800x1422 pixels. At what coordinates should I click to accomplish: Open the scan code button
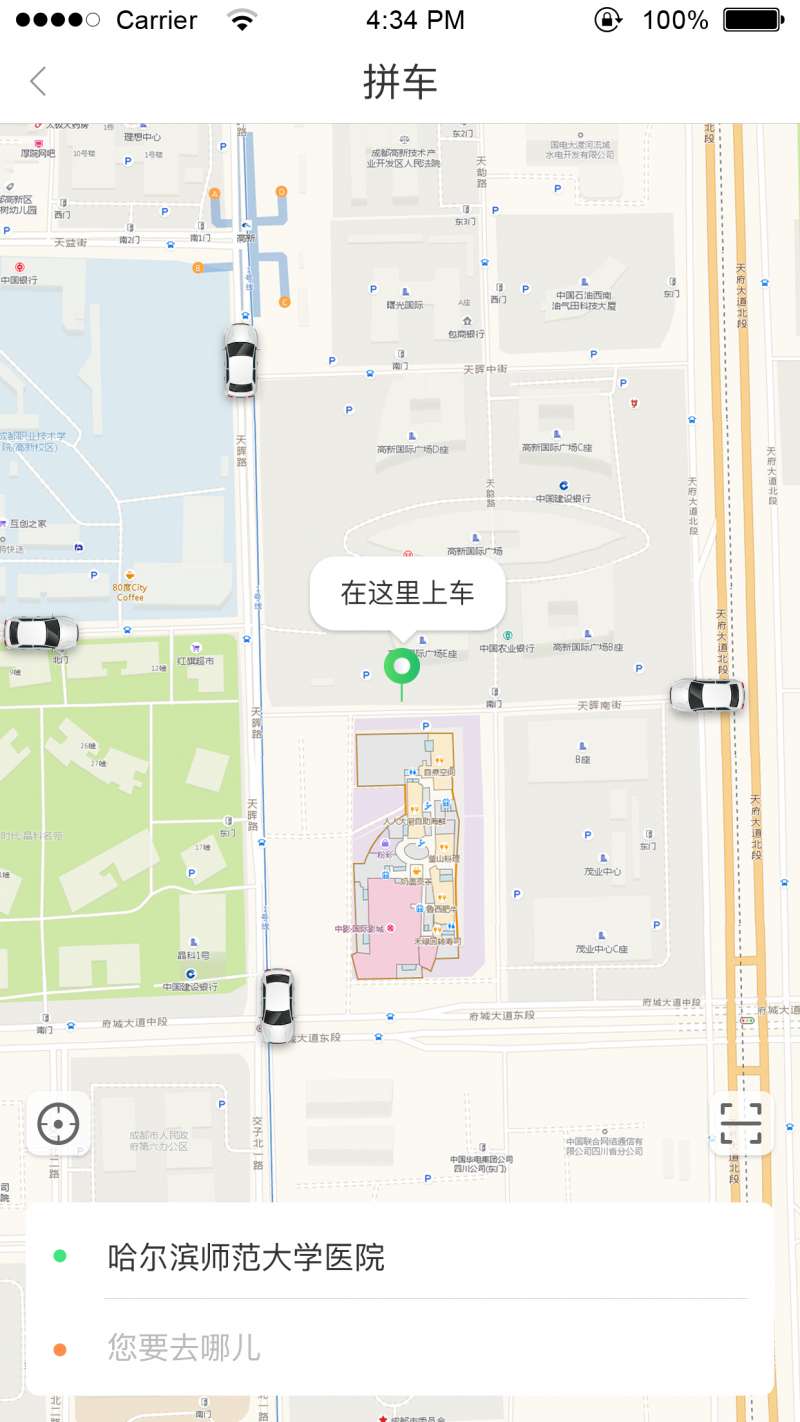click(741, 1124)
